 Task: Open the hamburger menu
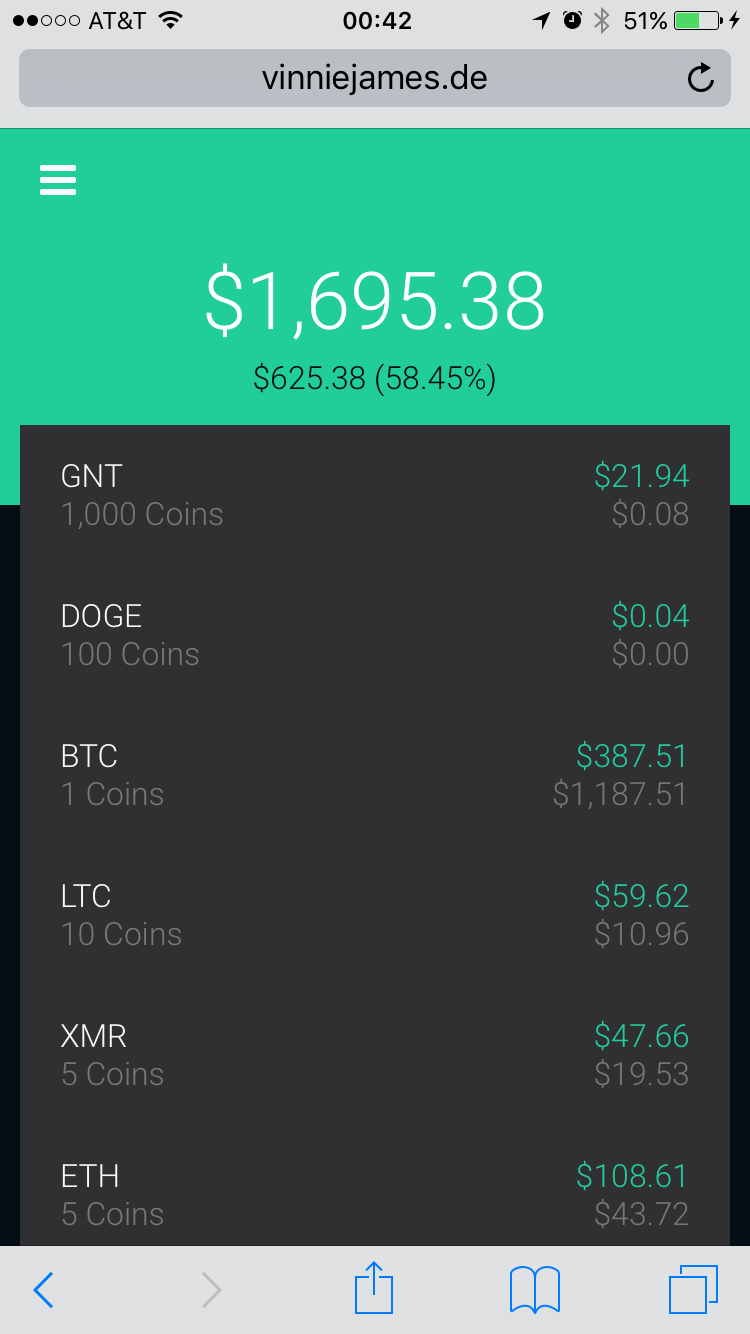pos(58,179)
